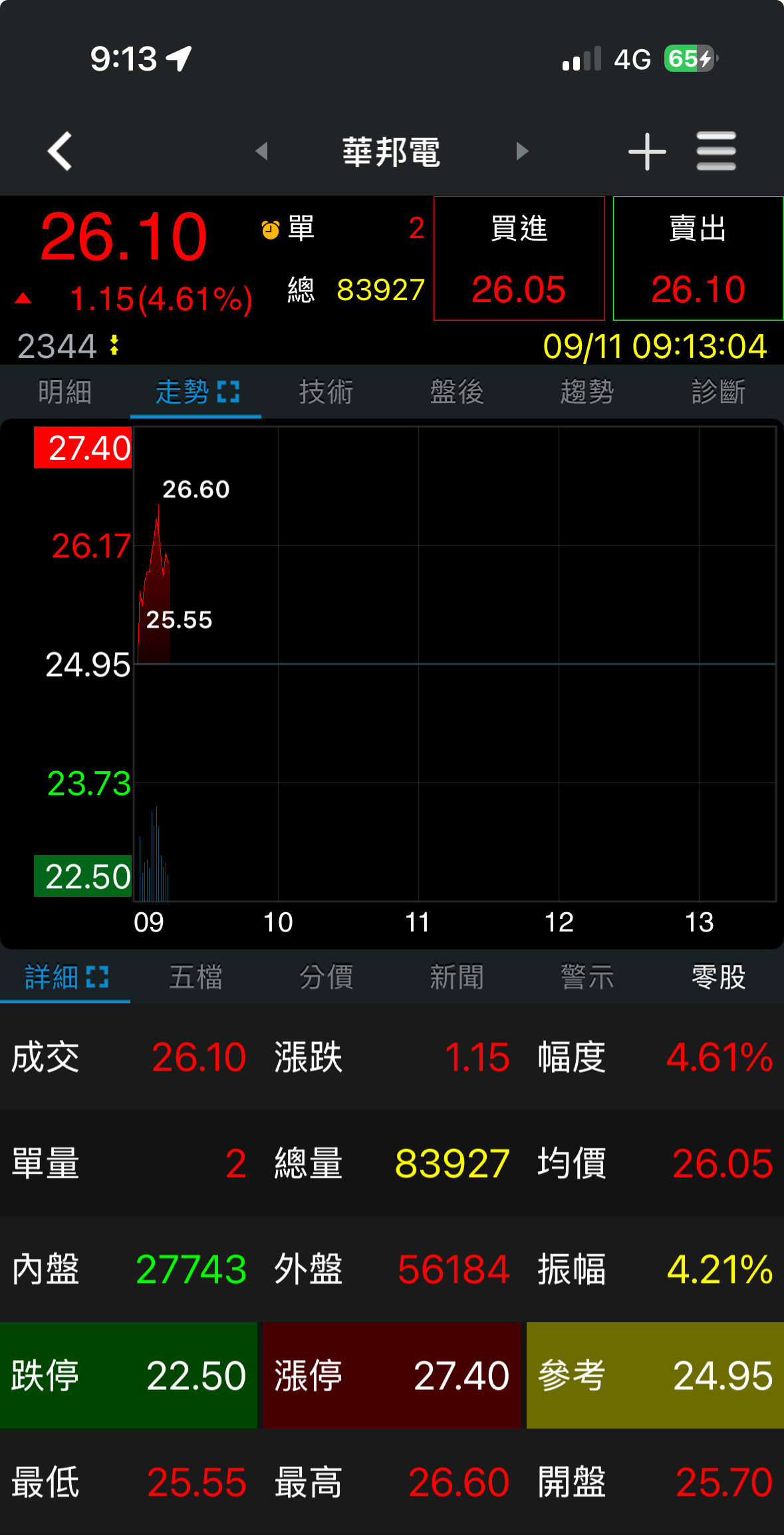The width and height of the screenshot is (784, 1535).
Task: Select the 詳細 details tab
Action: point(65,977)
